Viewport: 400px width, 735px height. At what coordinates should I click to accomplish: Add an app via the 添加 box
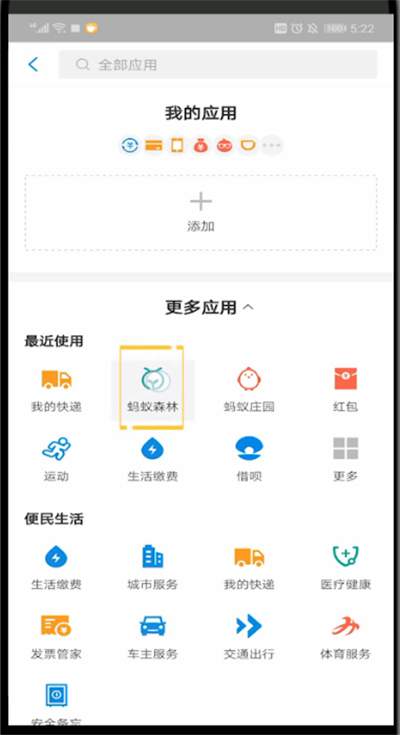click(201, 212)
